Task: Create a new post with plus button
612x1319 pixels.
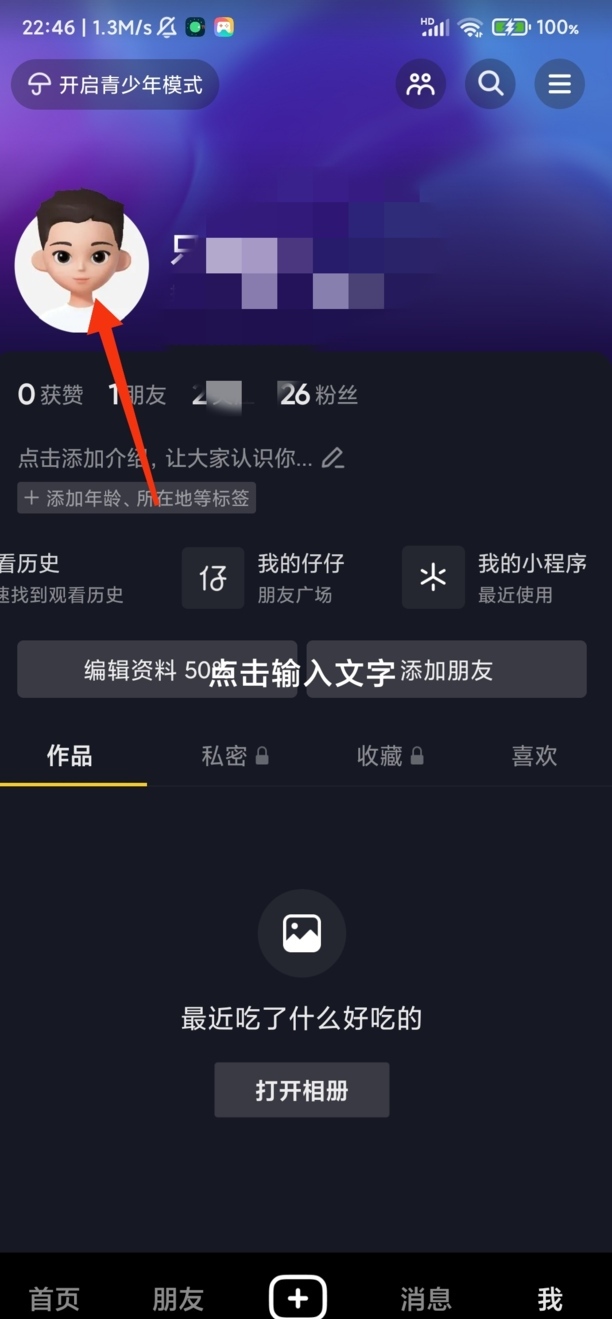Action: (x=298, y=1298)
